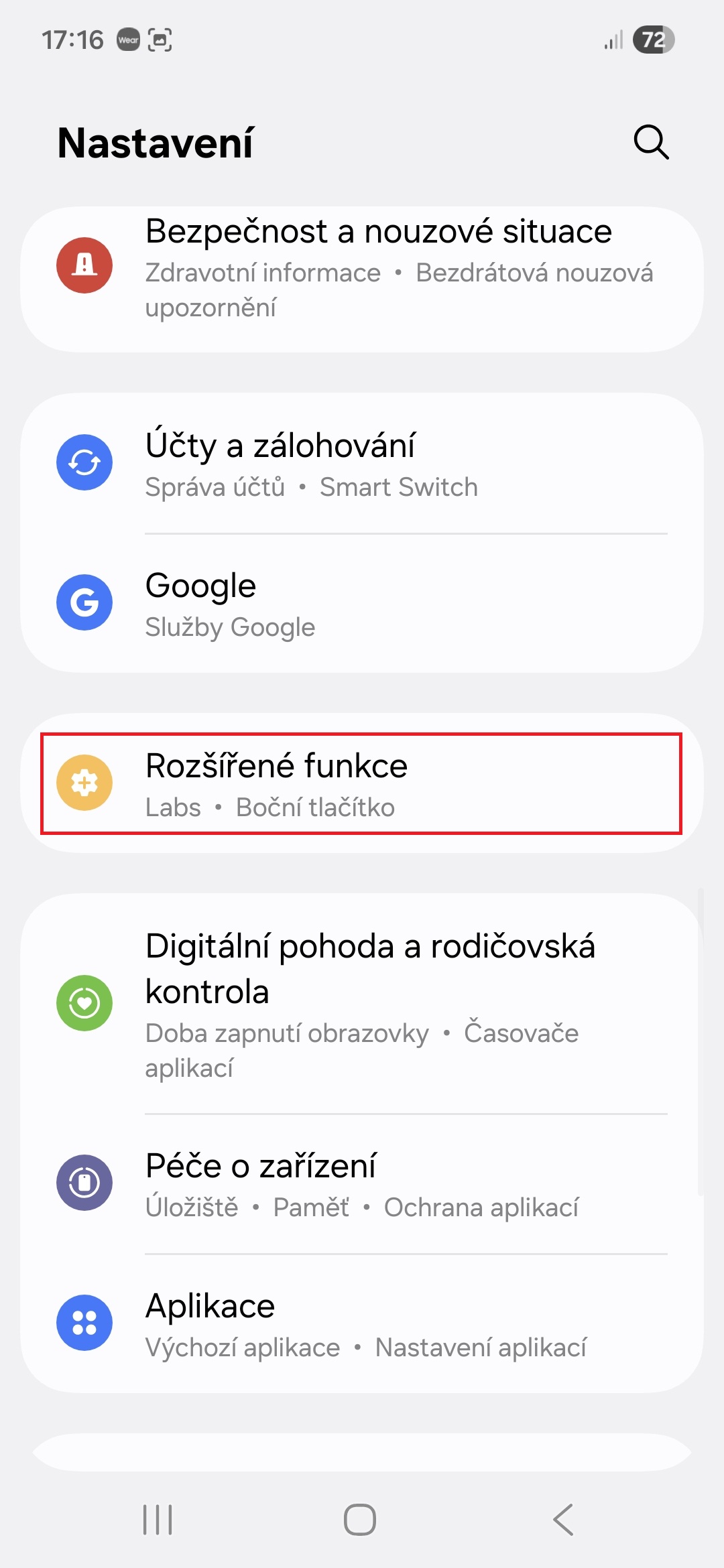
Task: Open Péče o zařízení
Action: tap(362, 1184)
